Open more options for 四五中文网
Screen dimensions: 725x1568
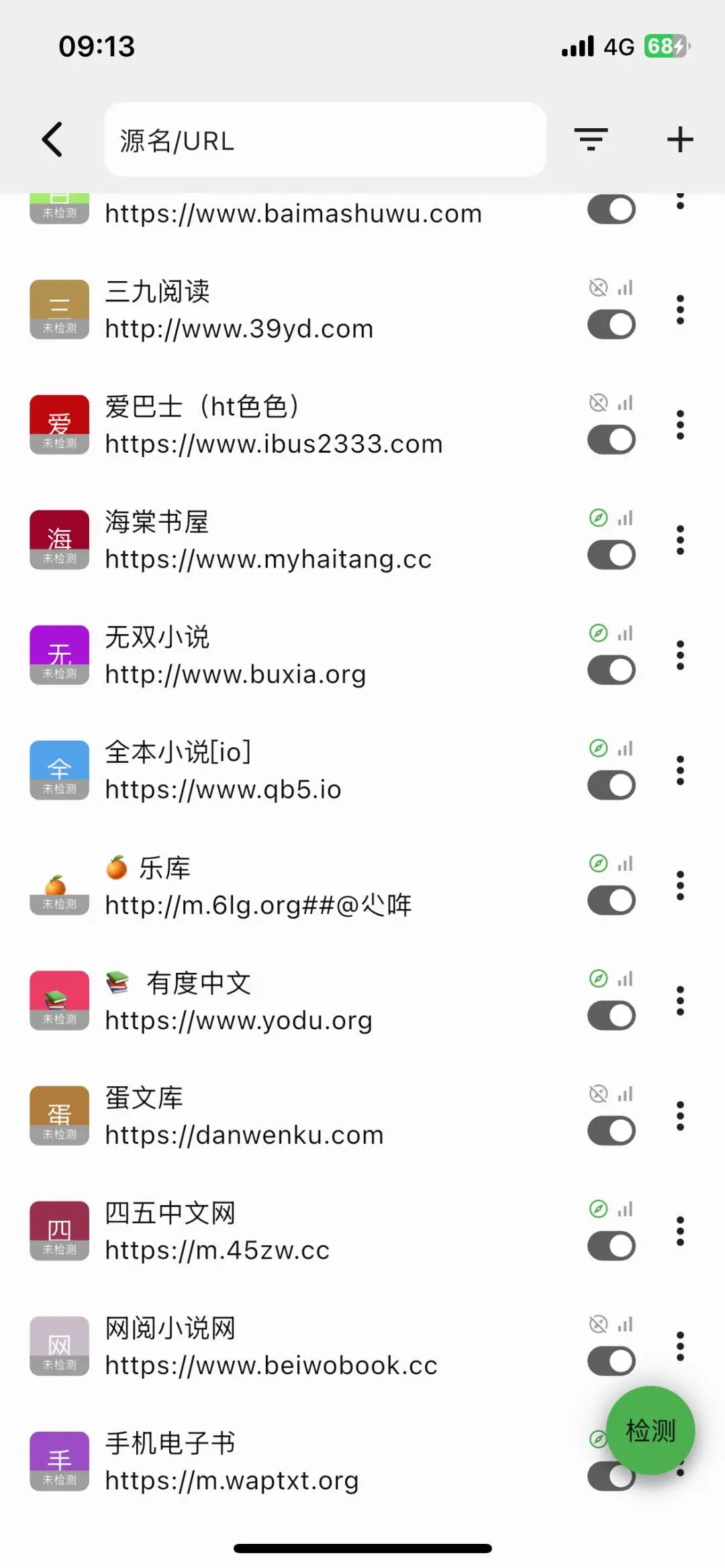(x=680, y=1231)
